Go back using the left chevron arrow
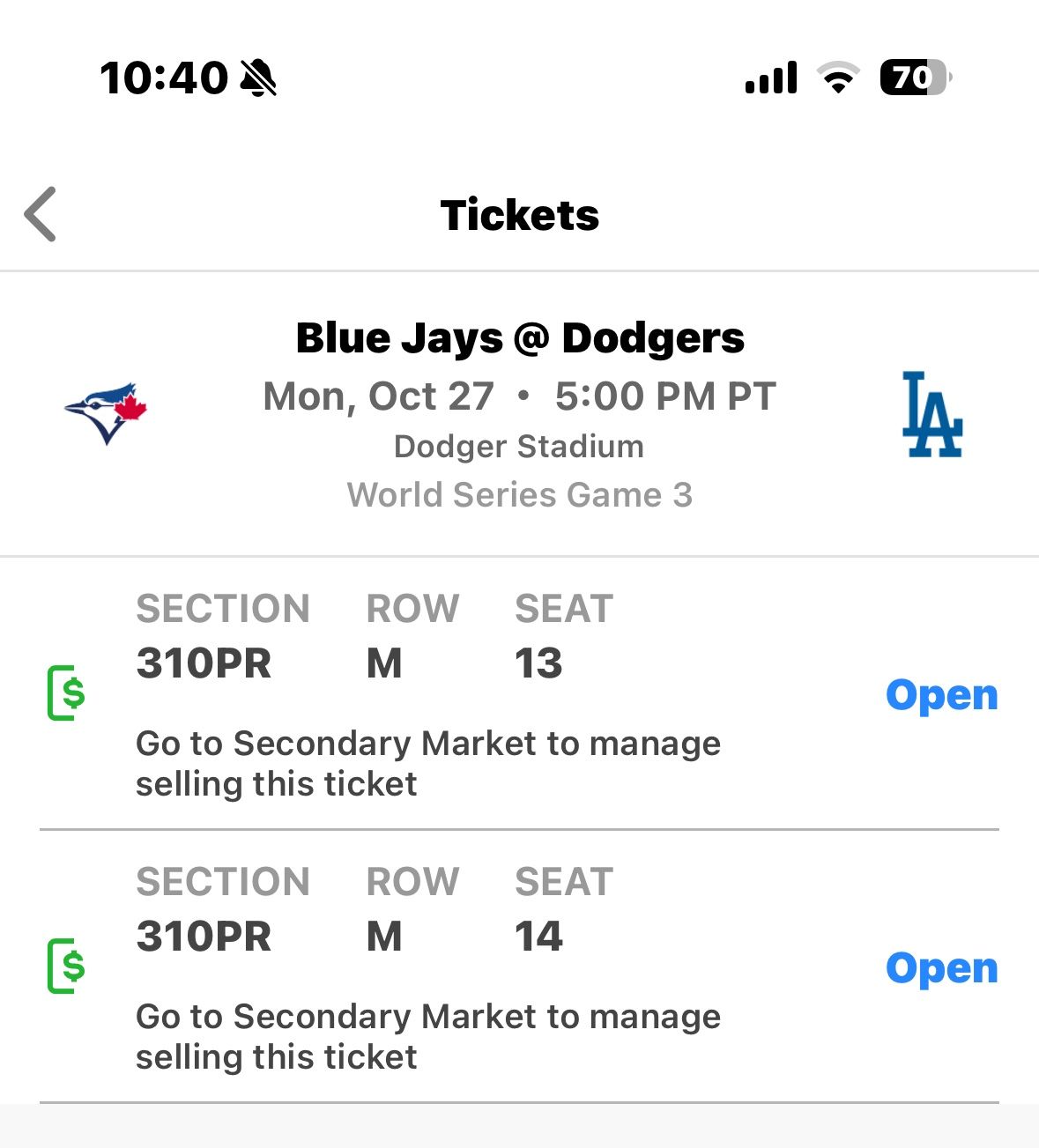 (41, 214)
